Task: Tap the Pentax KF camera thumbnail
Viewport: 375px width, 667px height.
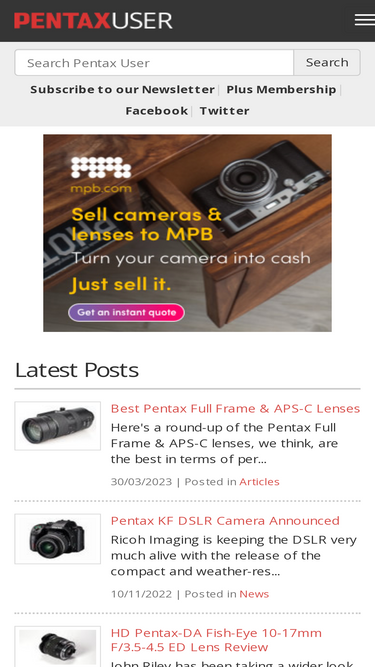Action: [x=58, y=539]
